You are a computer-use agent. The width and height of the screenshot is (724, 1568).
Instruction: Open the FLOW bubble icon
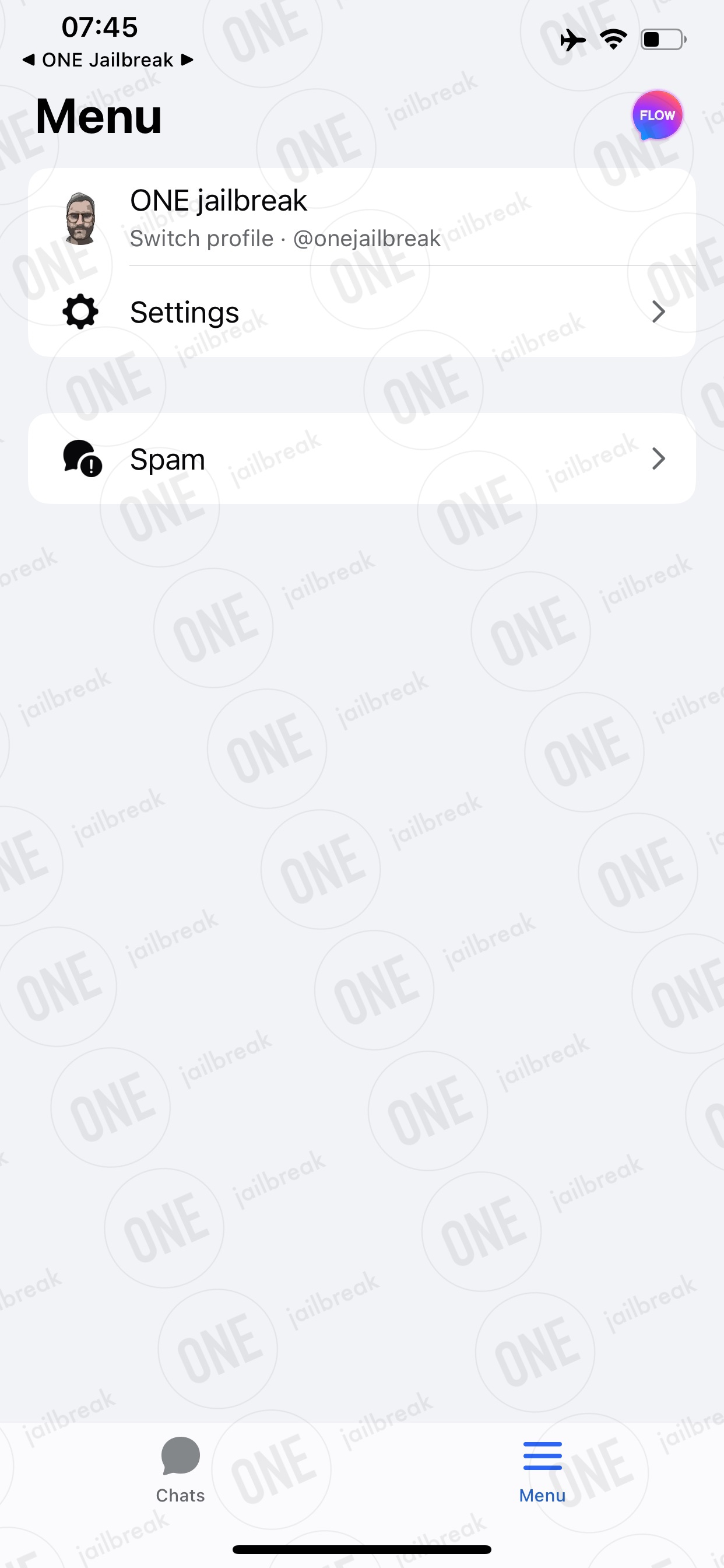[x=657, y=116]
